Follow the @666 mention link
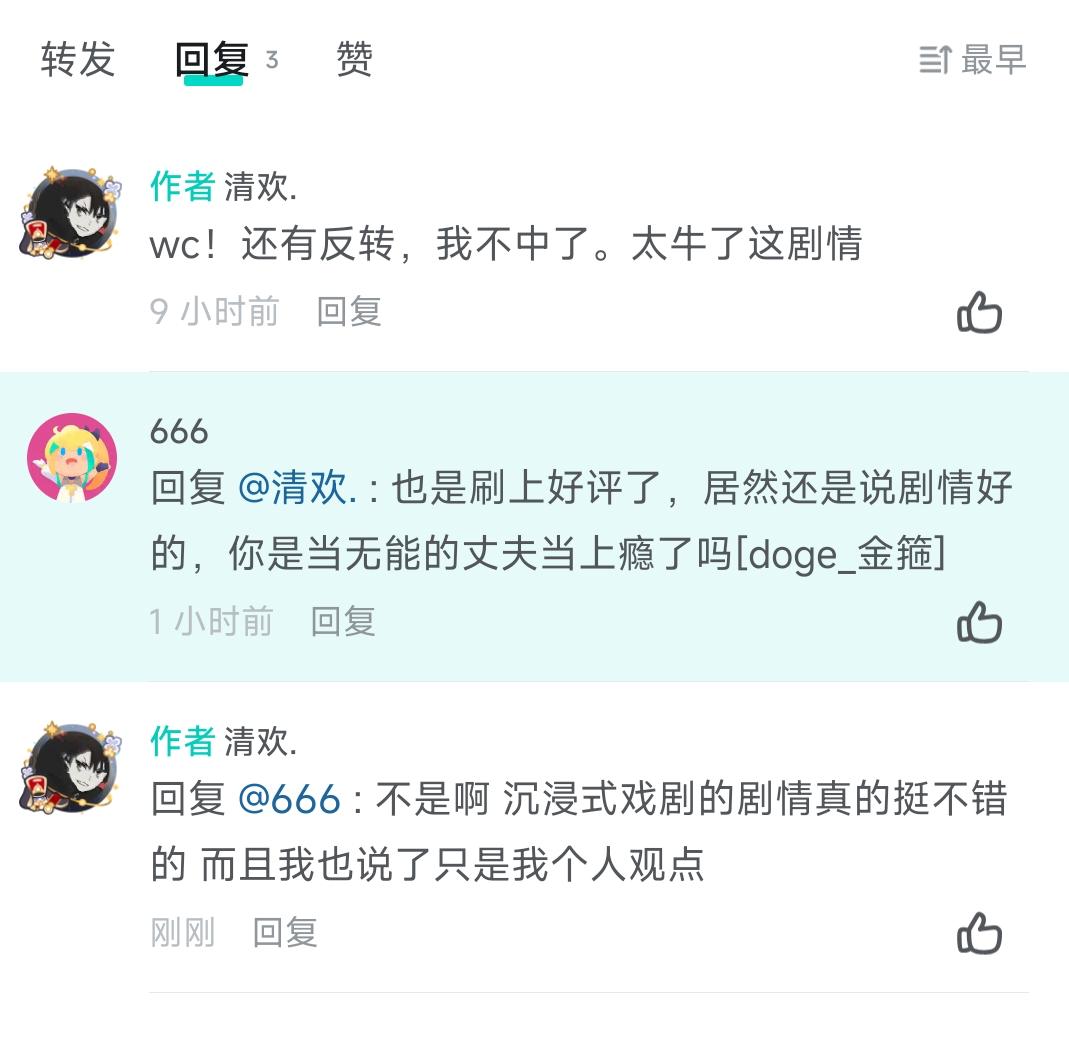The width and height of the screenshot is (1069, 1038). pos(290,800)
